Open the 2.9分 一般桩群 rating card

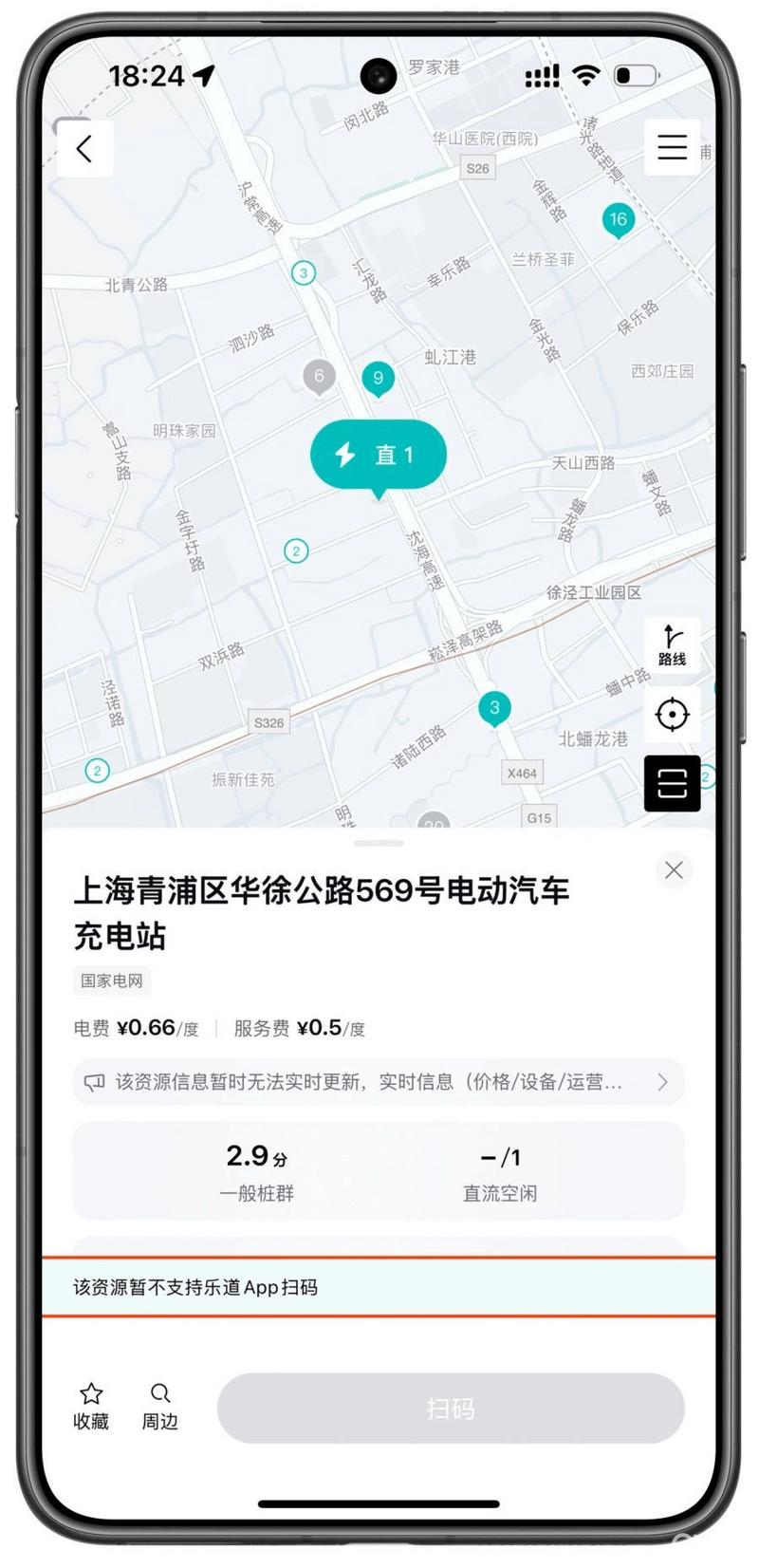256,1171
